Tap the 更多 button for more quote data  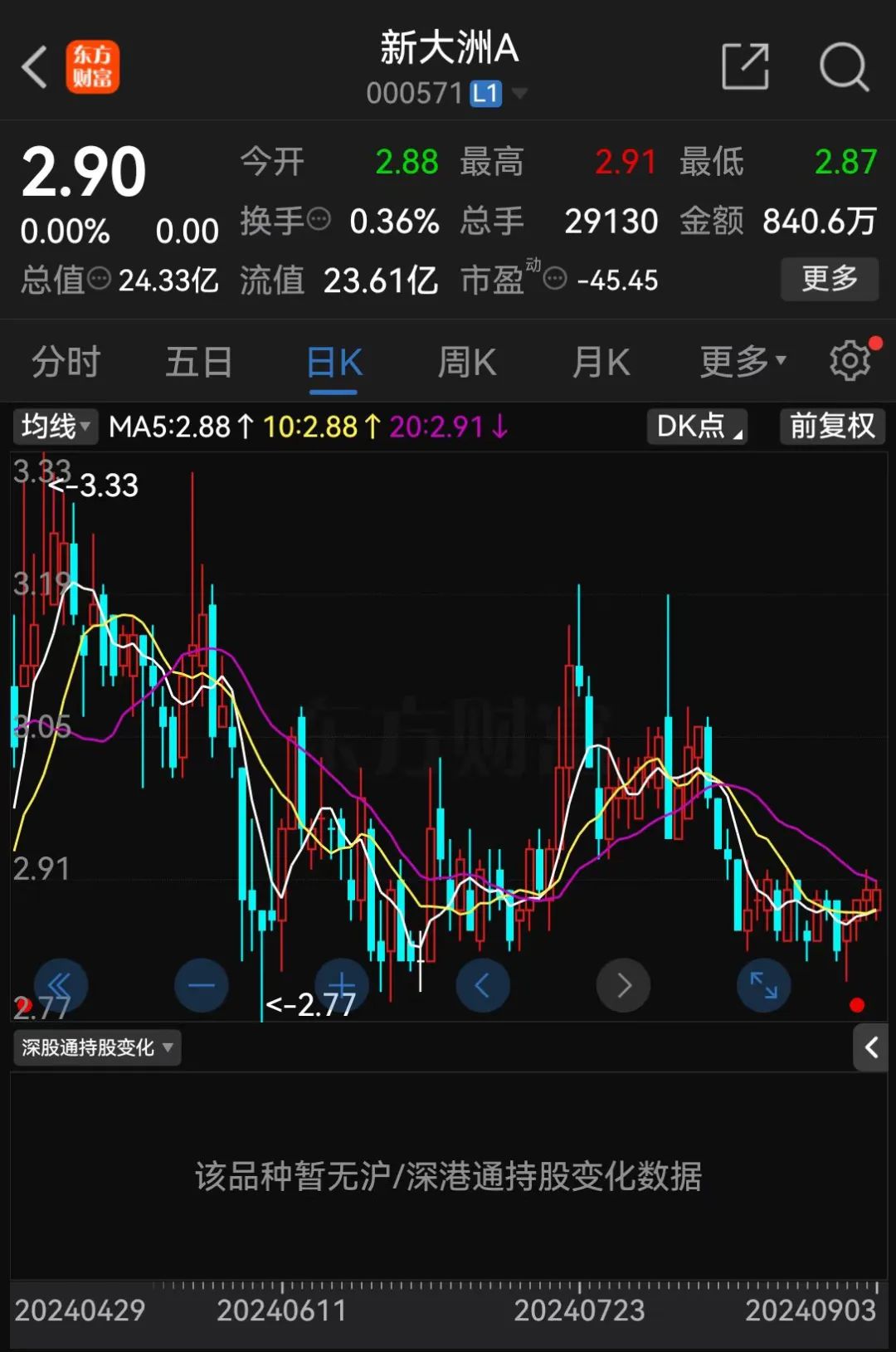pyautogui.click(x=829, y=279)
